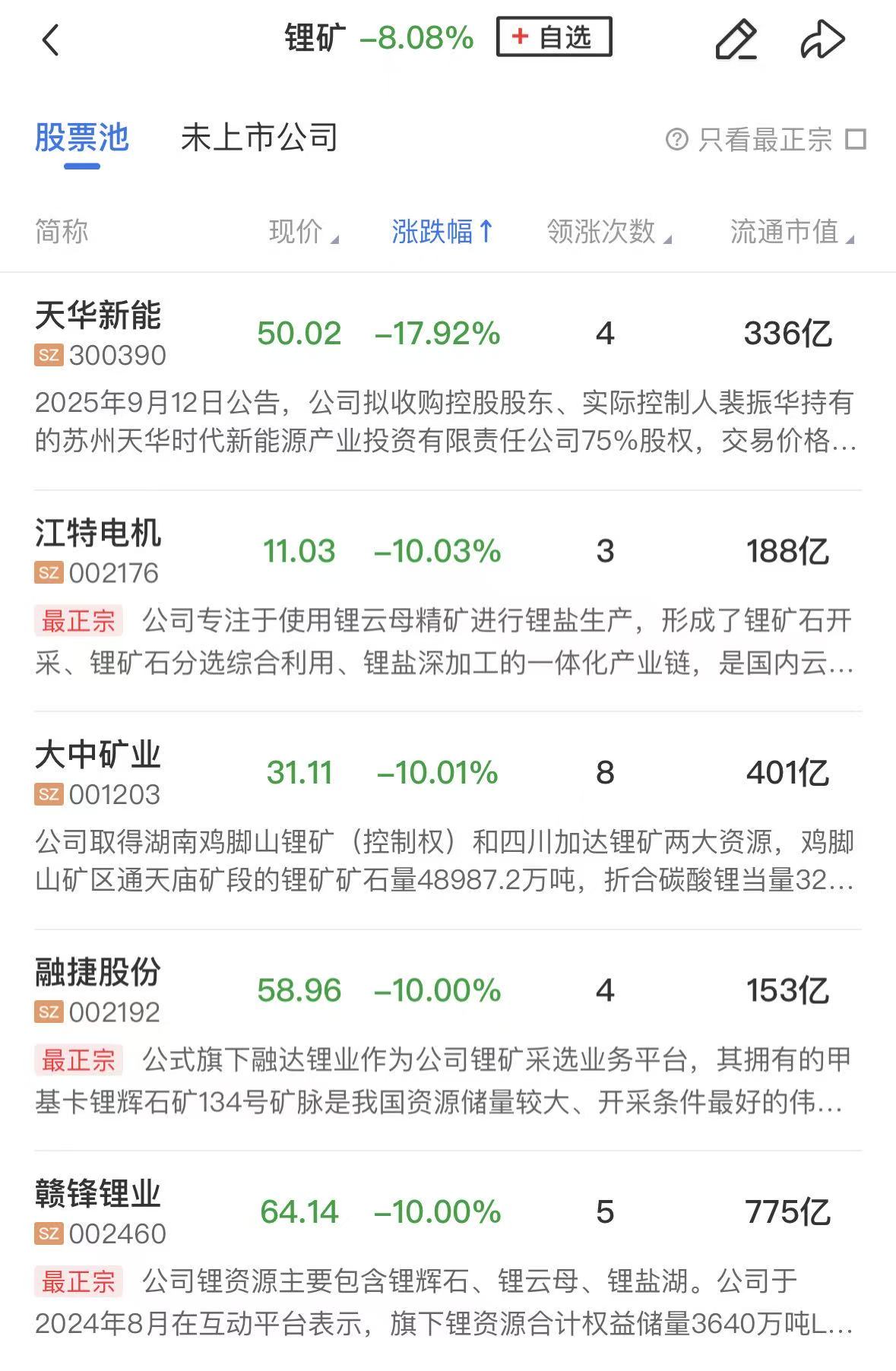Reverse the 涨跌幅 sort order
896x1371 pixels.
[x=442, y=232]
